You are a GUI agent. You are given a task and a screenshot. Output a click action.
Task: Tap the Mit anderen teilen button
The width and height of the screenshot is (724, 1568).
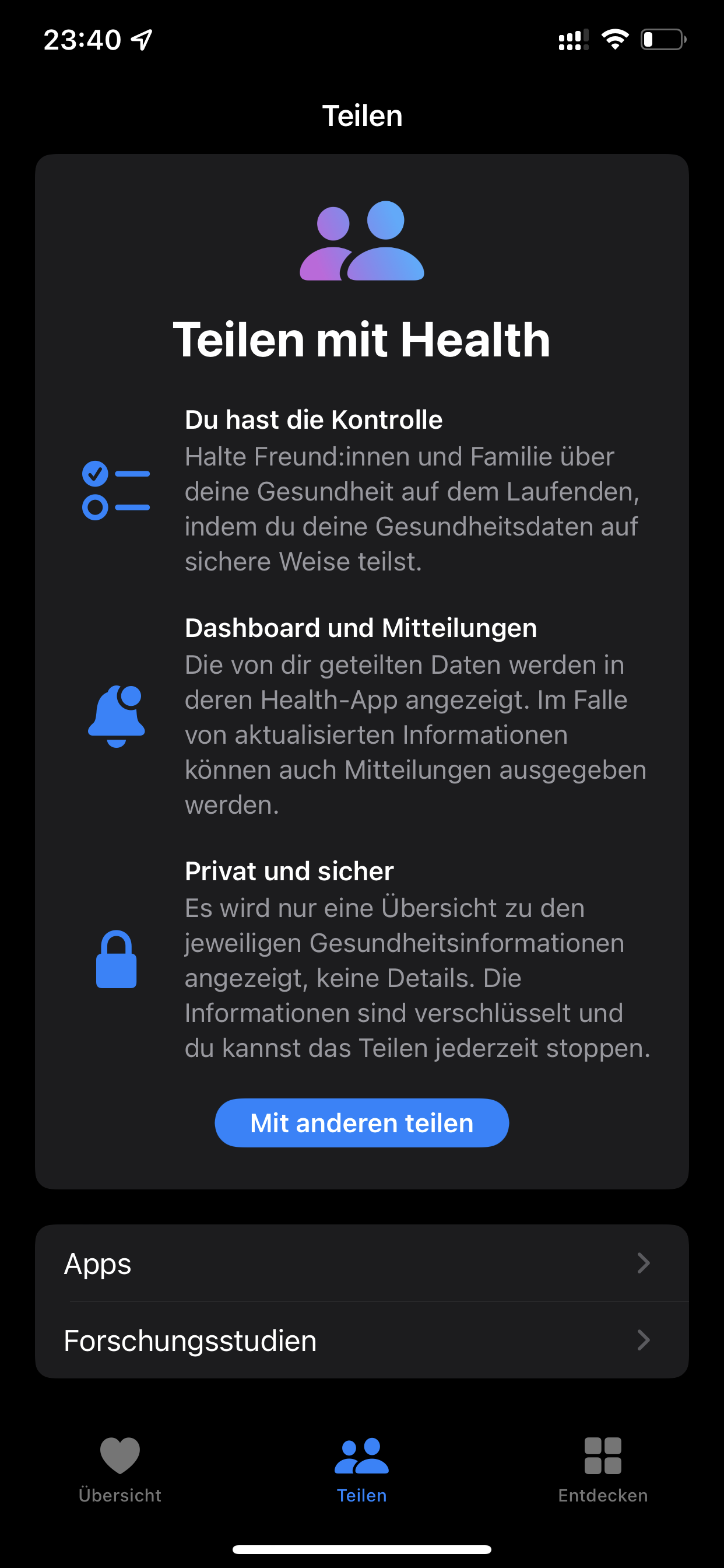[361, 1123]
